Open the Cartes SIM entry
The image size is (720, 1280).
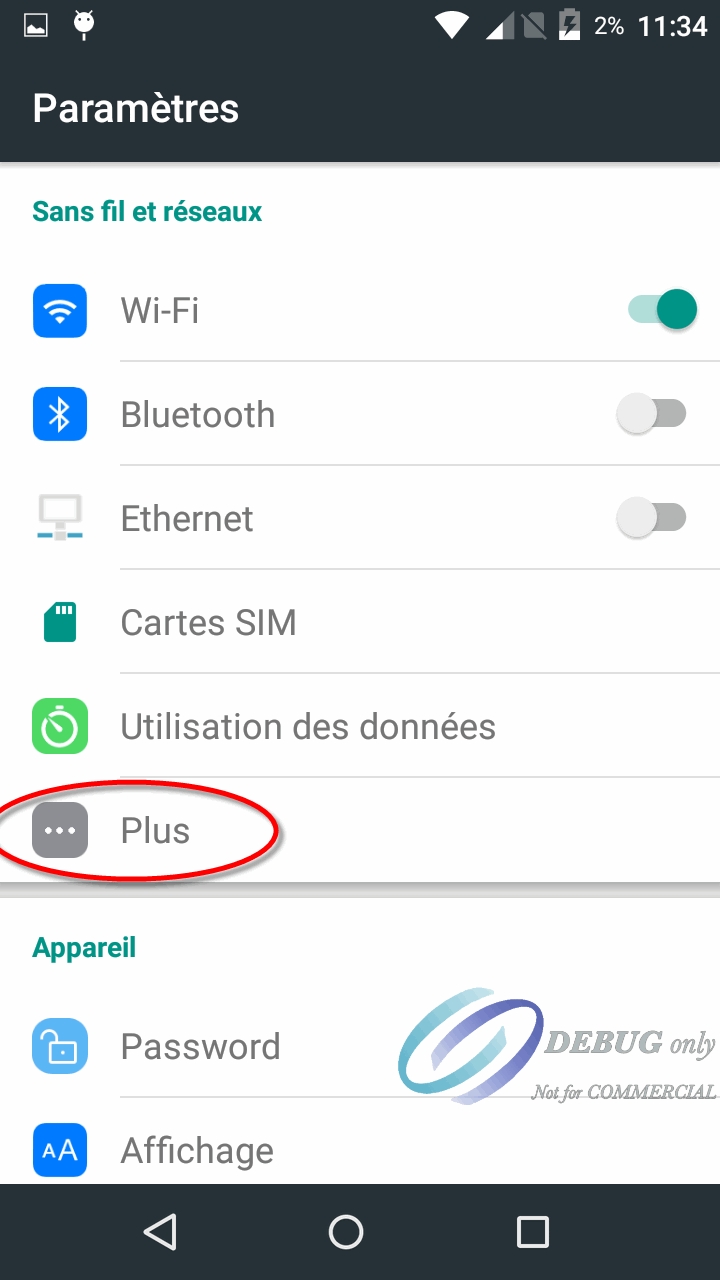(x=300, y=622)
